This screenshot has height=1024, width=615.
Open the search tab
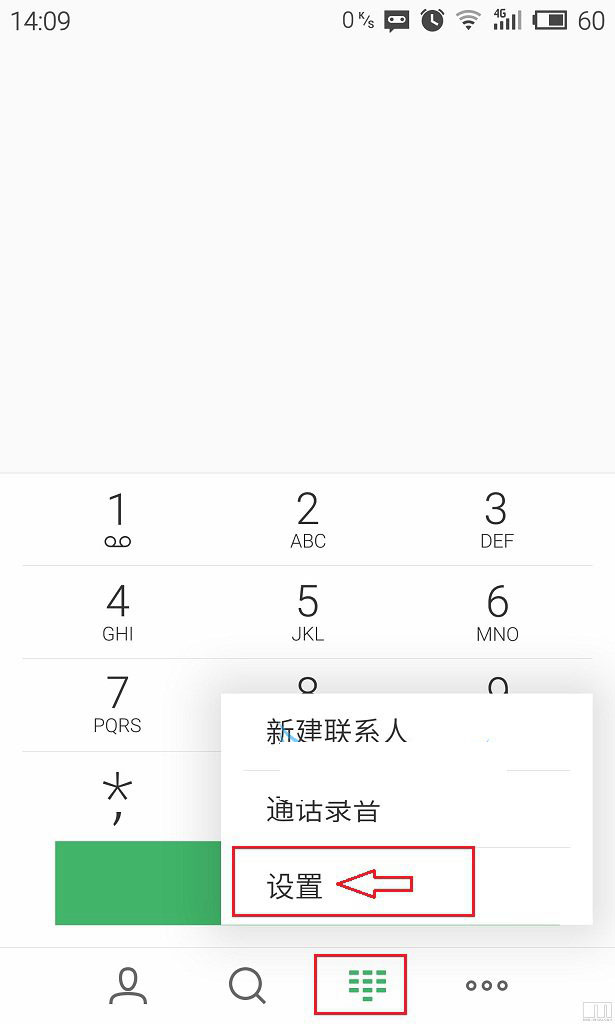(247, 986)
